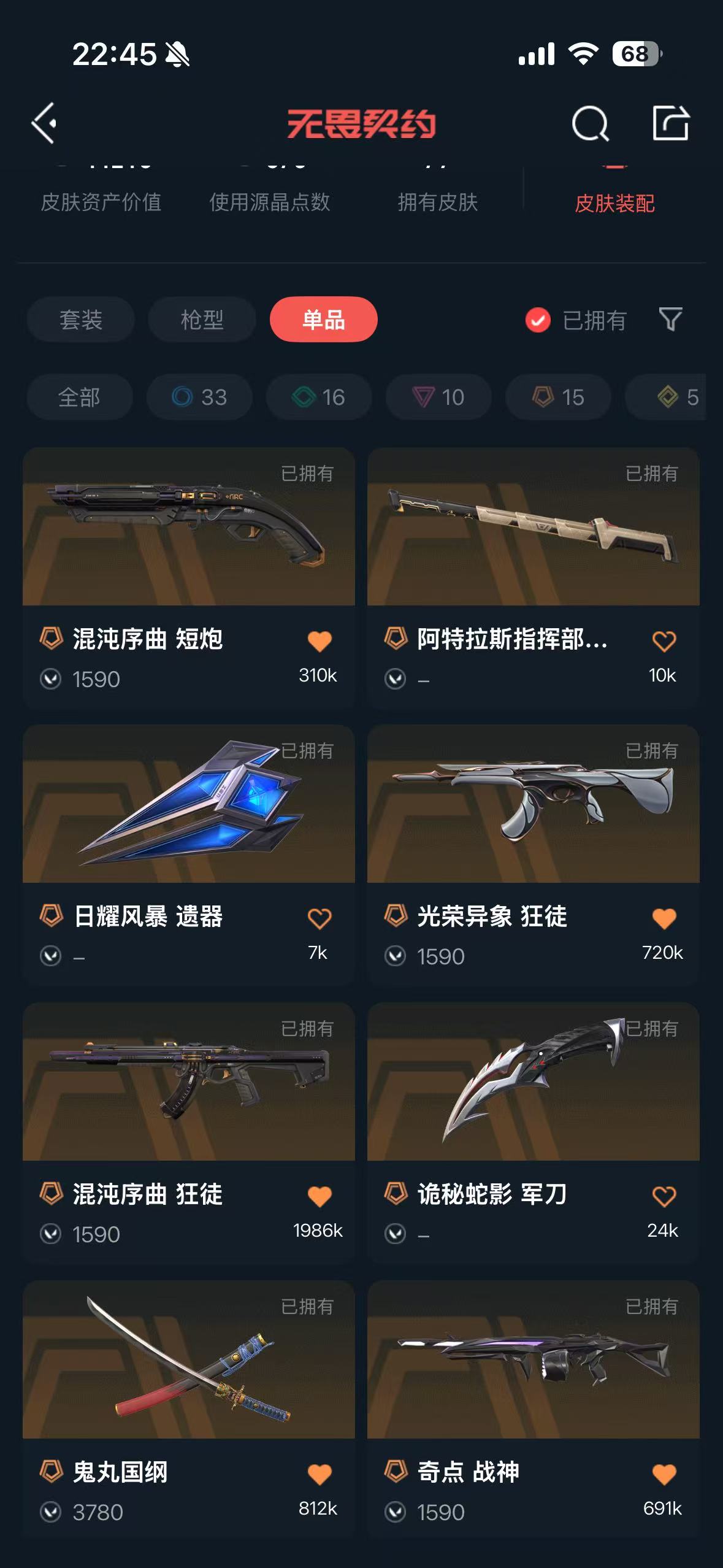Image resolution: width=723 pixels, height=1568 pixels.
Task: Unlike the 混沌序曲 狂徒 skin heart
Action: pos(319,1196)
